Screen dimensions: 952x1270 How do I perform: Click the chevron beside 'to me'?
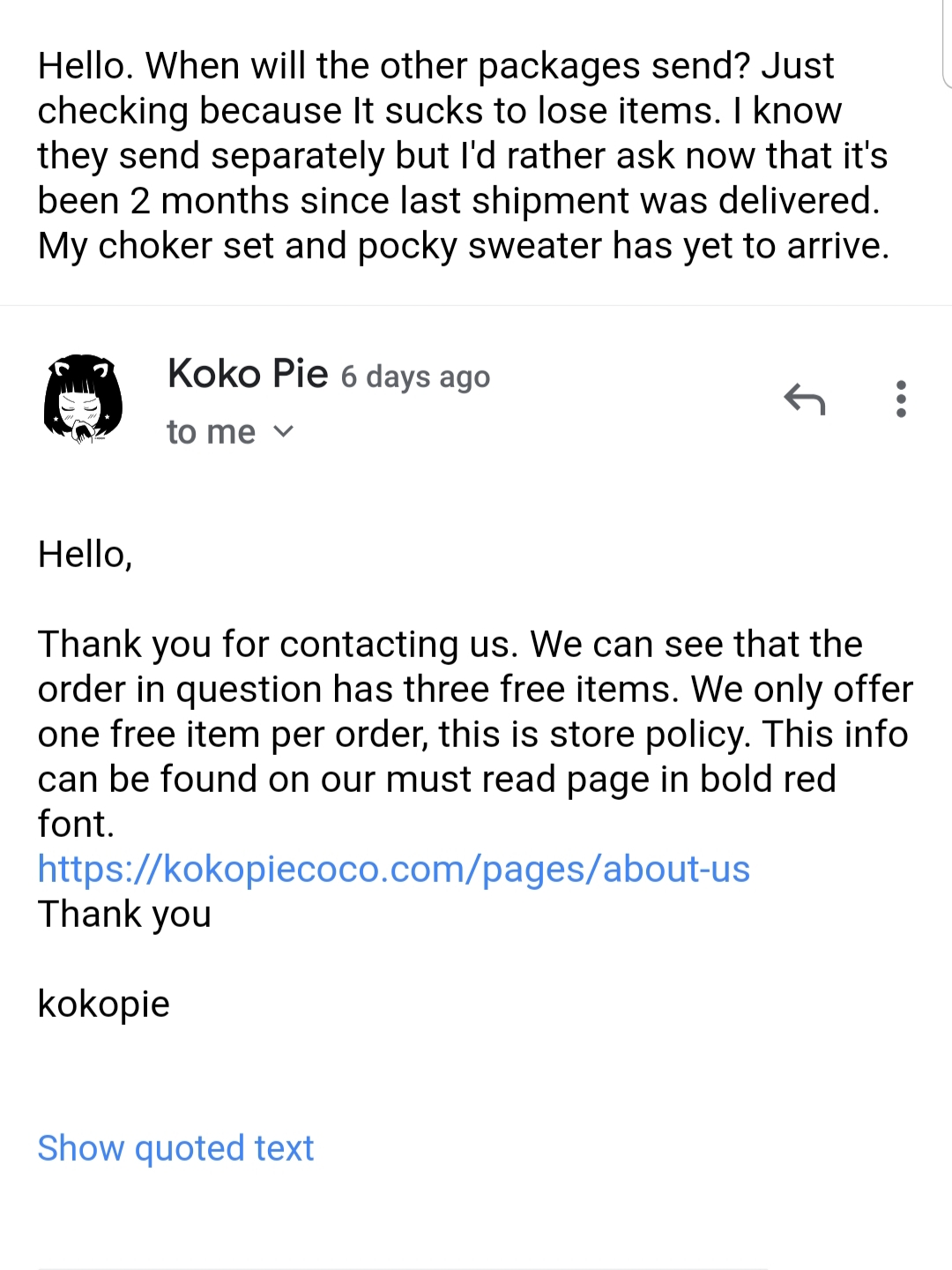pos(284,431)
